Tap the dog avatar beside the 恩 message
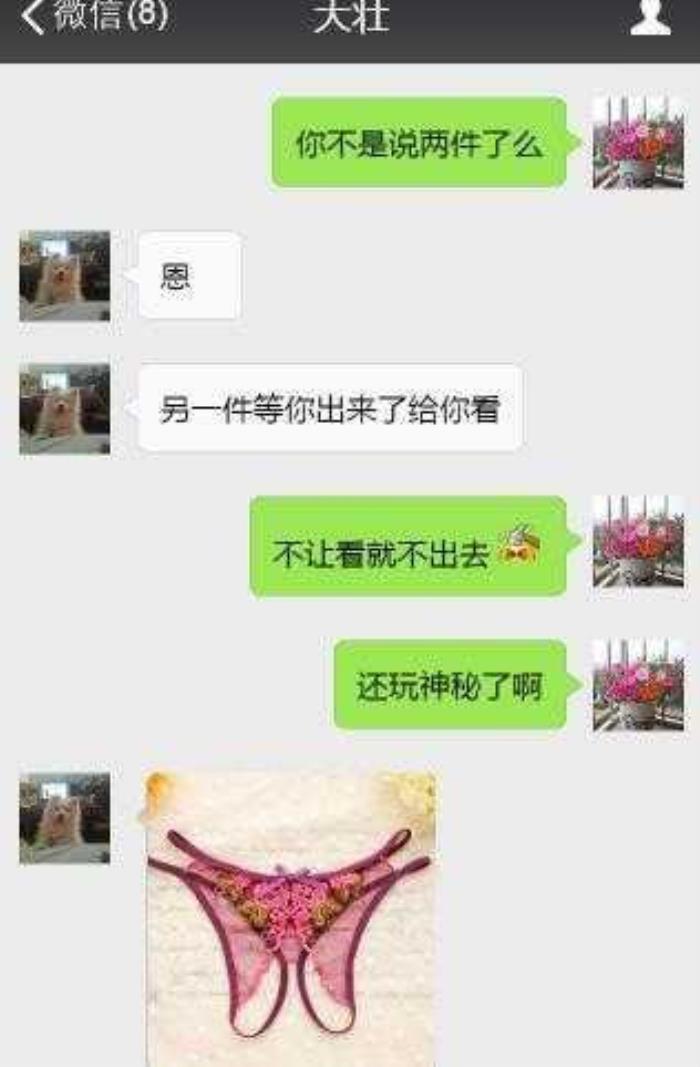700x1067 pixels. point(64,275)
